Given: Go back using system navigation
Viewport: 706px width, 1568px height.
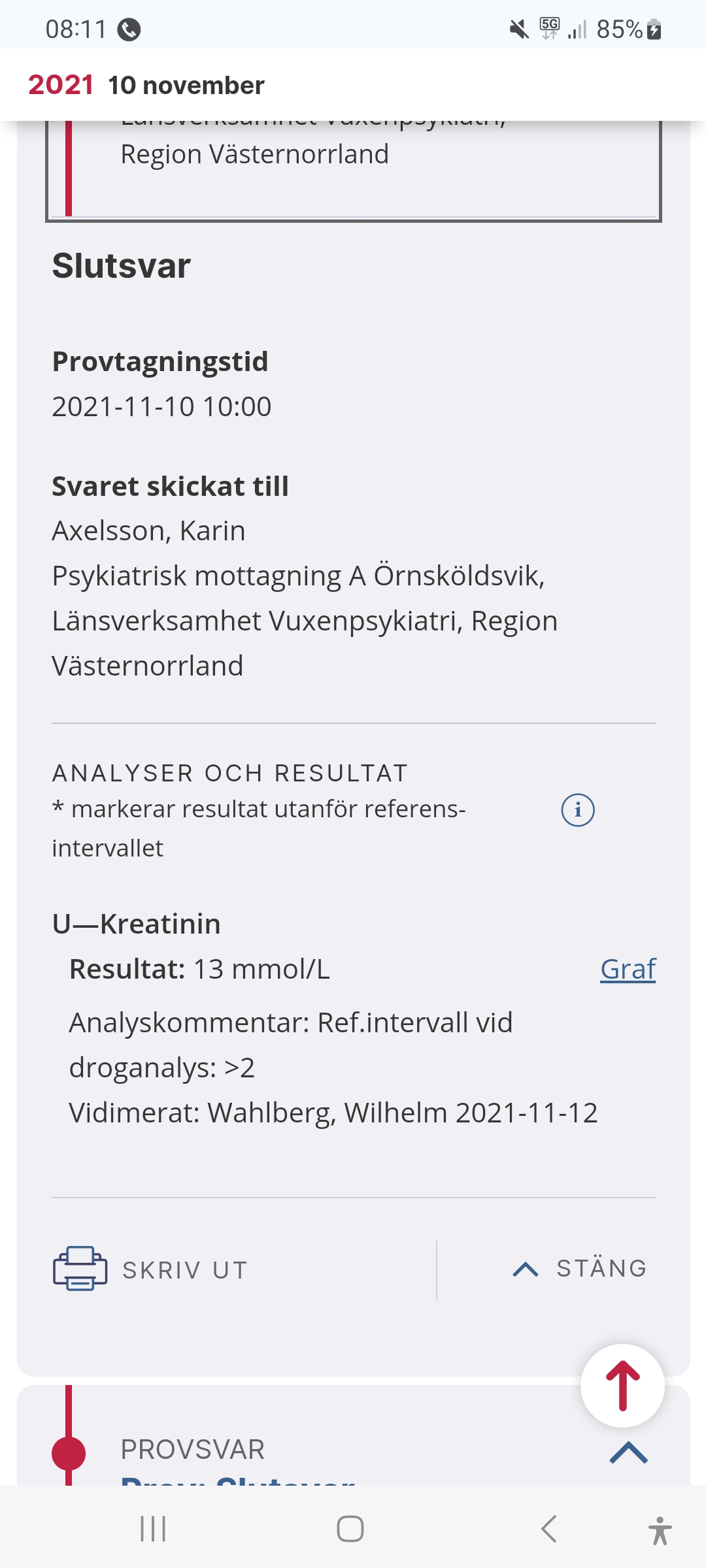Looking at the screenshot, I should tap(549, 1529).
